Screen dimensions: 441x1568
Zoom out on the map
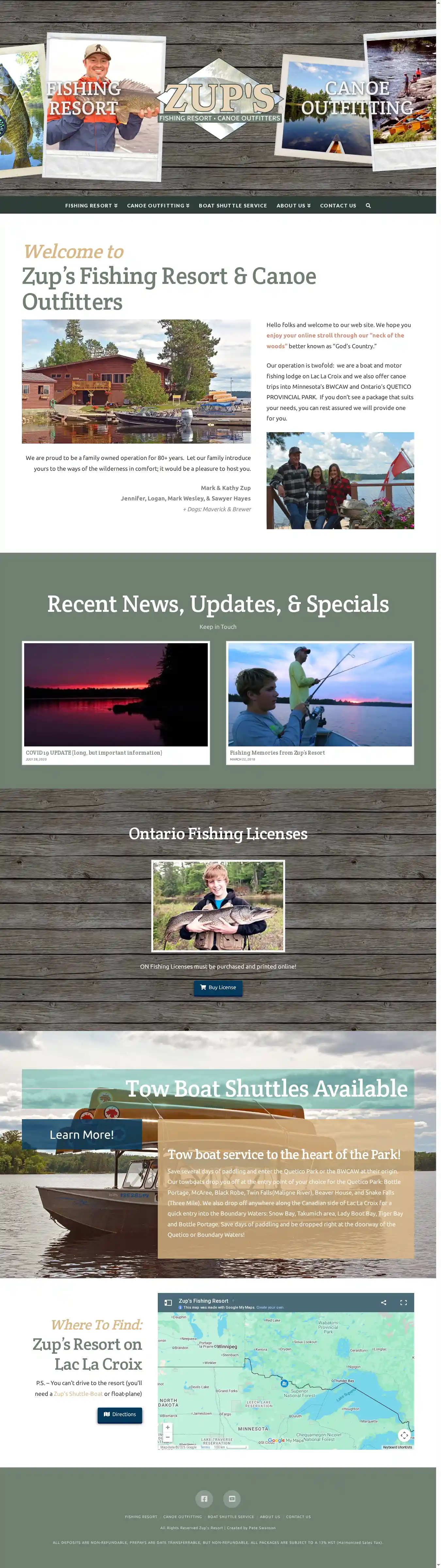coord(168,1437)
